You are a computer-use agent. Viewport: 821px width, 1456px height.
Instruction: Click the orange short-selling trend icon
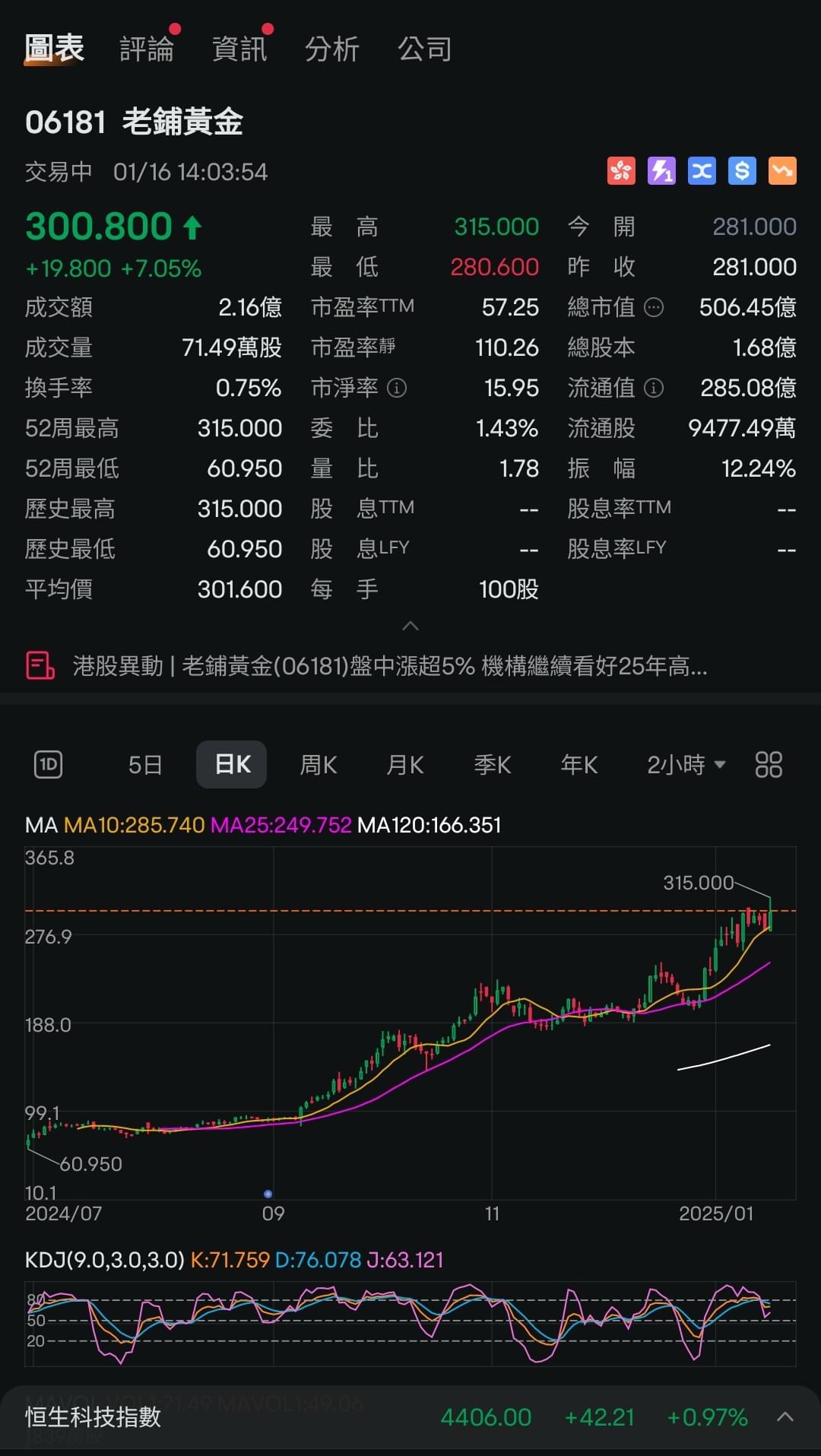click(x=782, y=170)
